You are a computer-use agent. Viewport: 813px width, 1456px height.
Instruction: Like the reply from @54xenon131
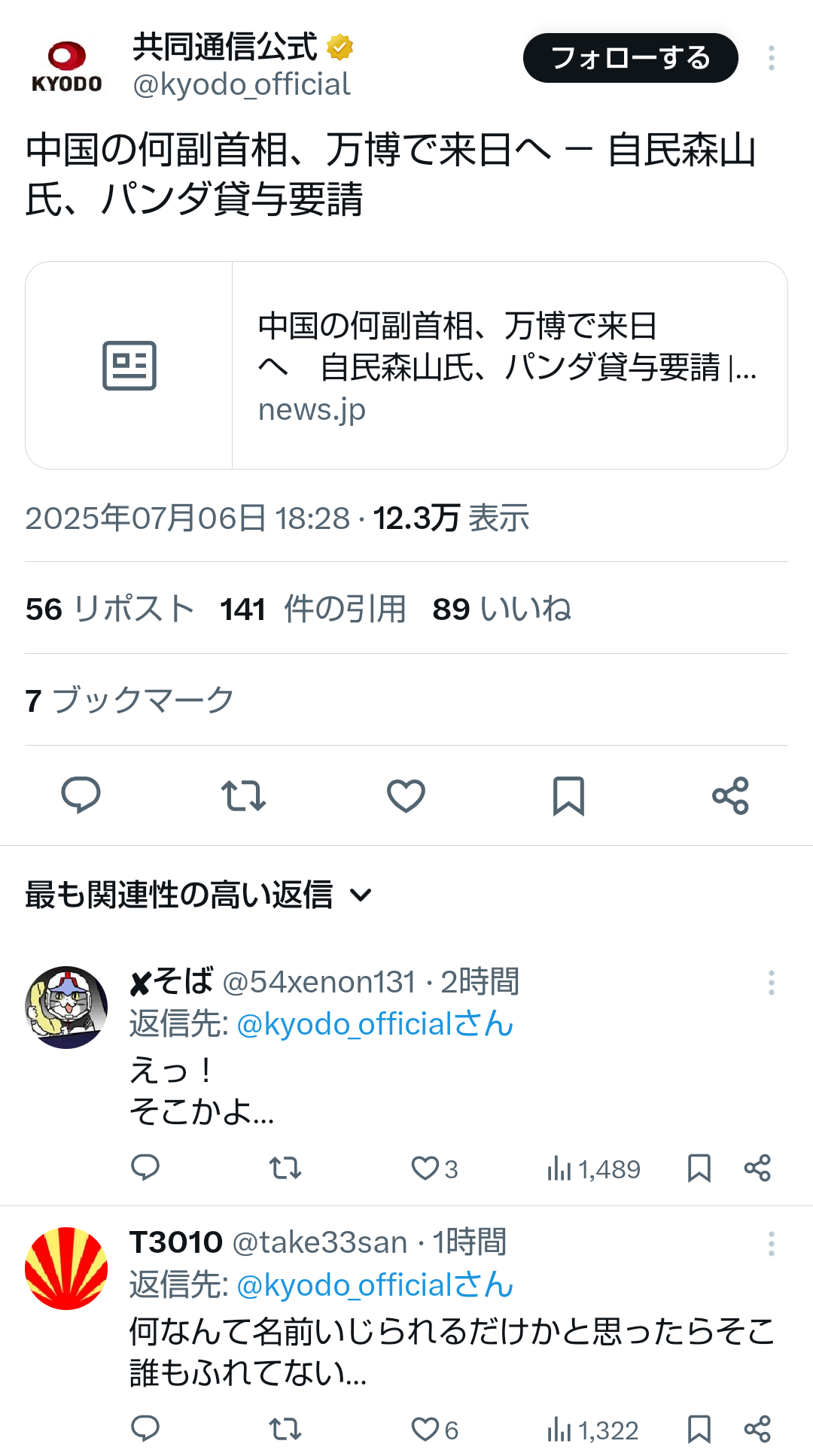click(434, 1169)
